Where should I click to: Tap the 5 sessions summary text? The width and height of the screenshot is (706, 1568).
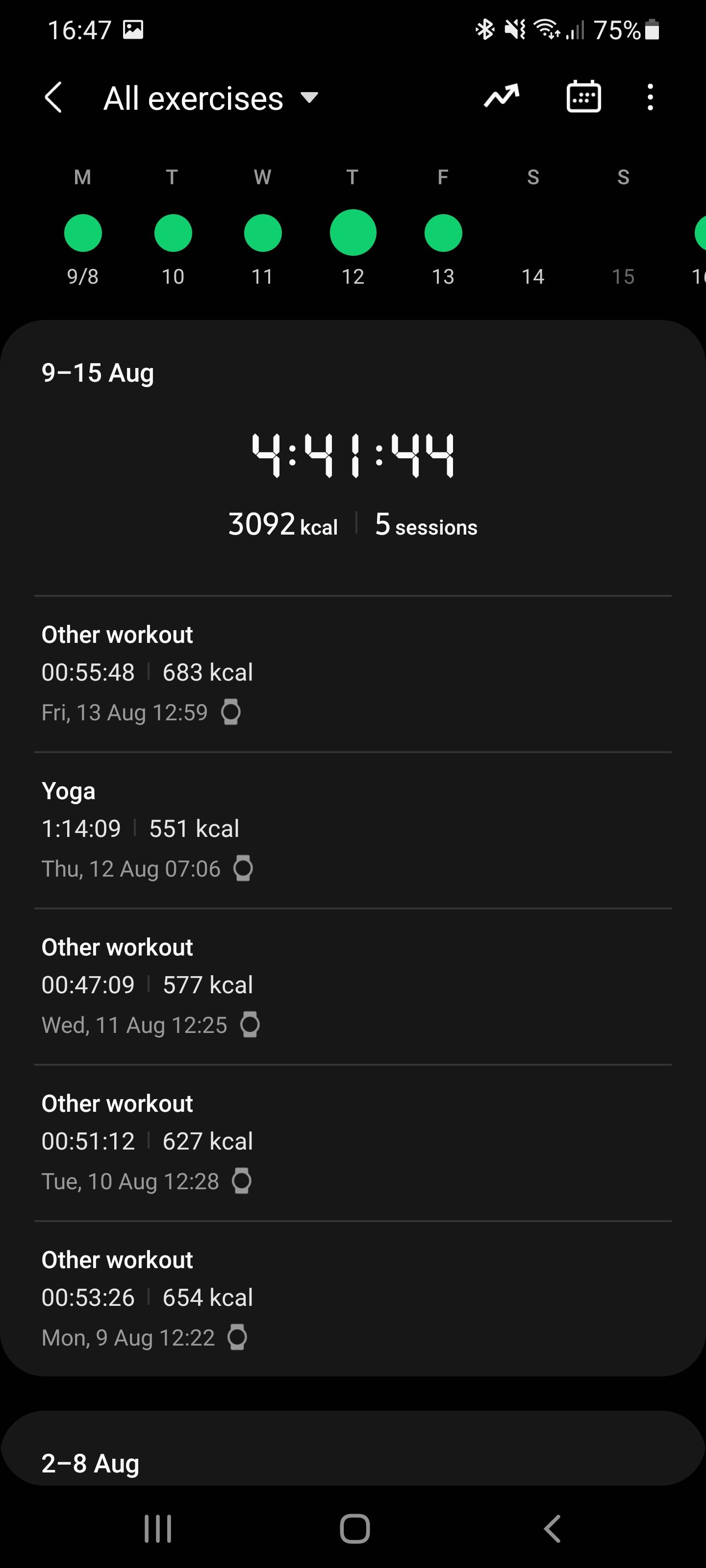(425, 525)
